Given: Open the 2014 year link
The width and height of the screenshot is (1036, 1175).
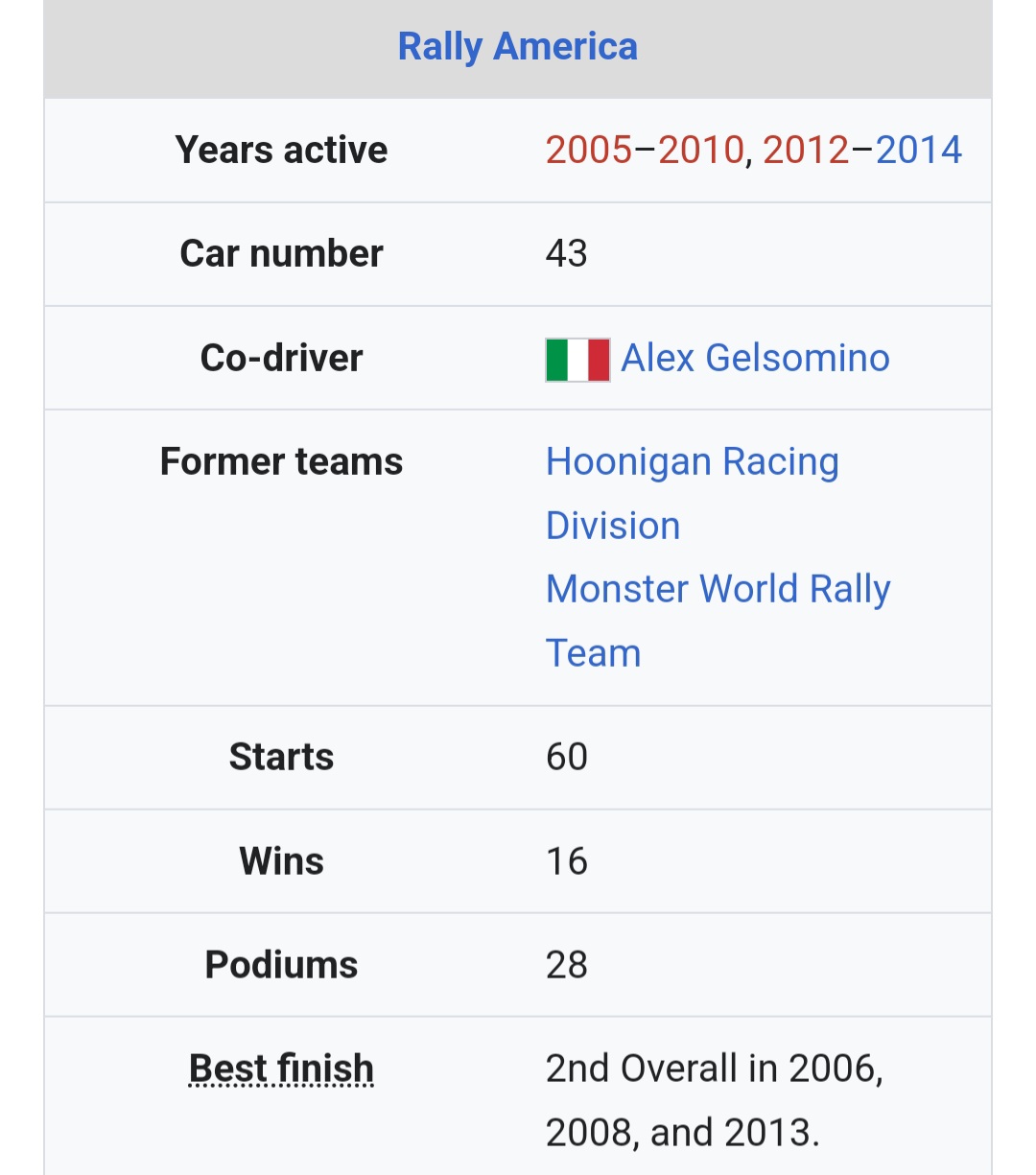Looking at the screenshot, I should [x=918, y=151].
